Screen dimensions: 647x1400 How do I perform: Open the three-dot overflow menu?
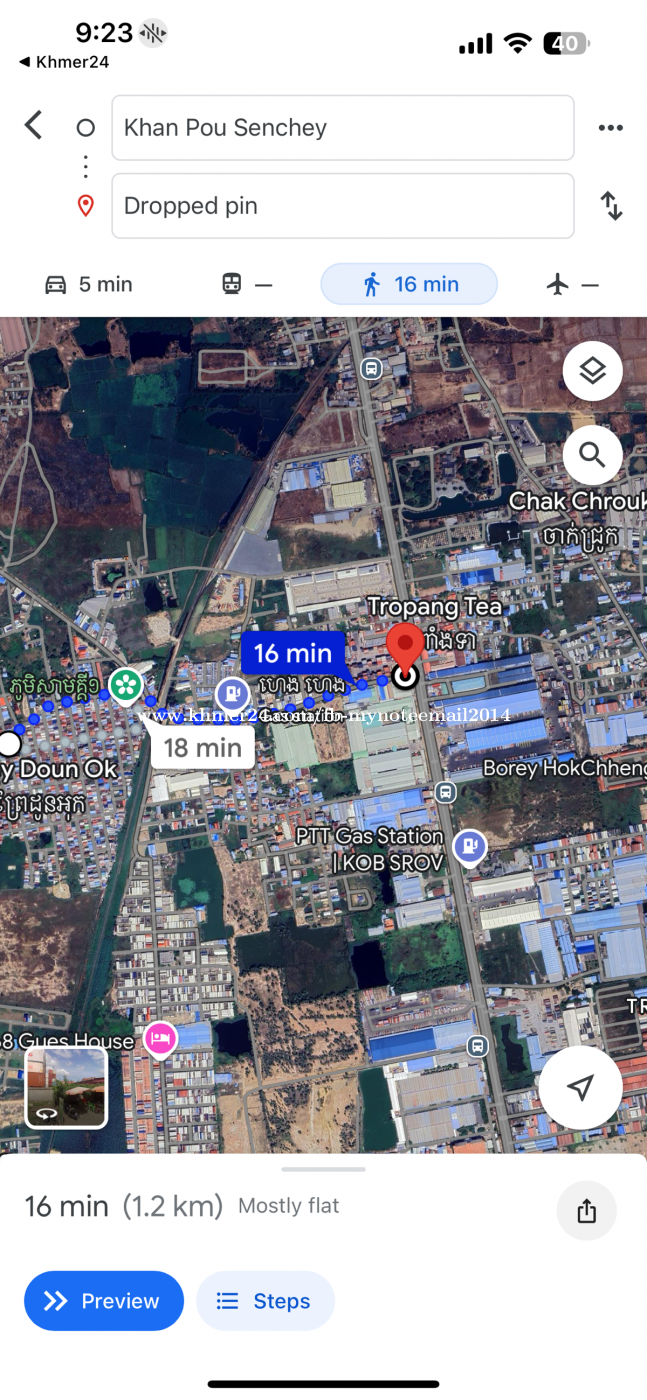pos(610,128)
